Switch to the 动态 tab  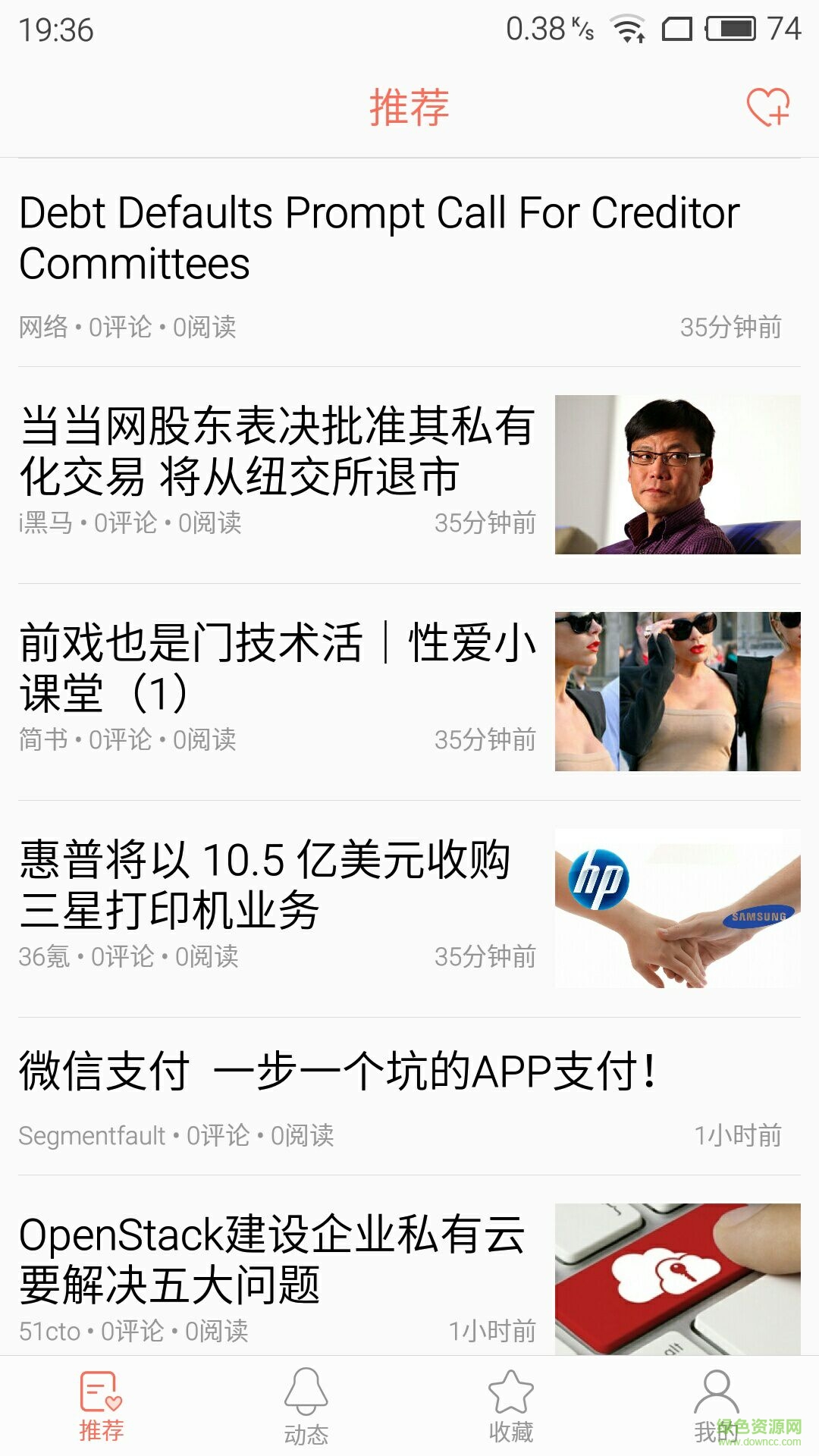pyautogui.click(x=306, y=1406)
